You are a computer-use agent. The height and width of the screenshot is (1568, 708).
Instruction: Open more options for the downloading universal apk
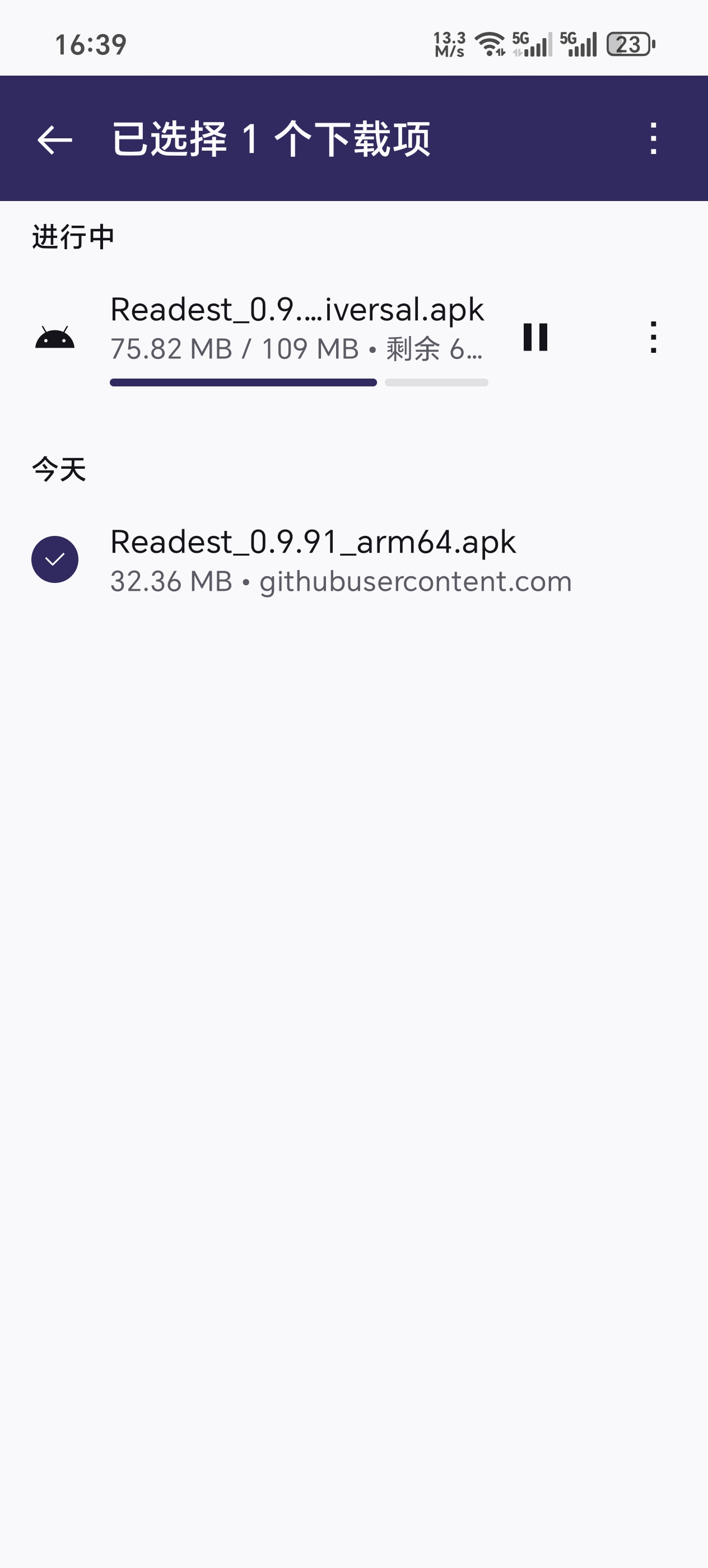click(653, 337)
